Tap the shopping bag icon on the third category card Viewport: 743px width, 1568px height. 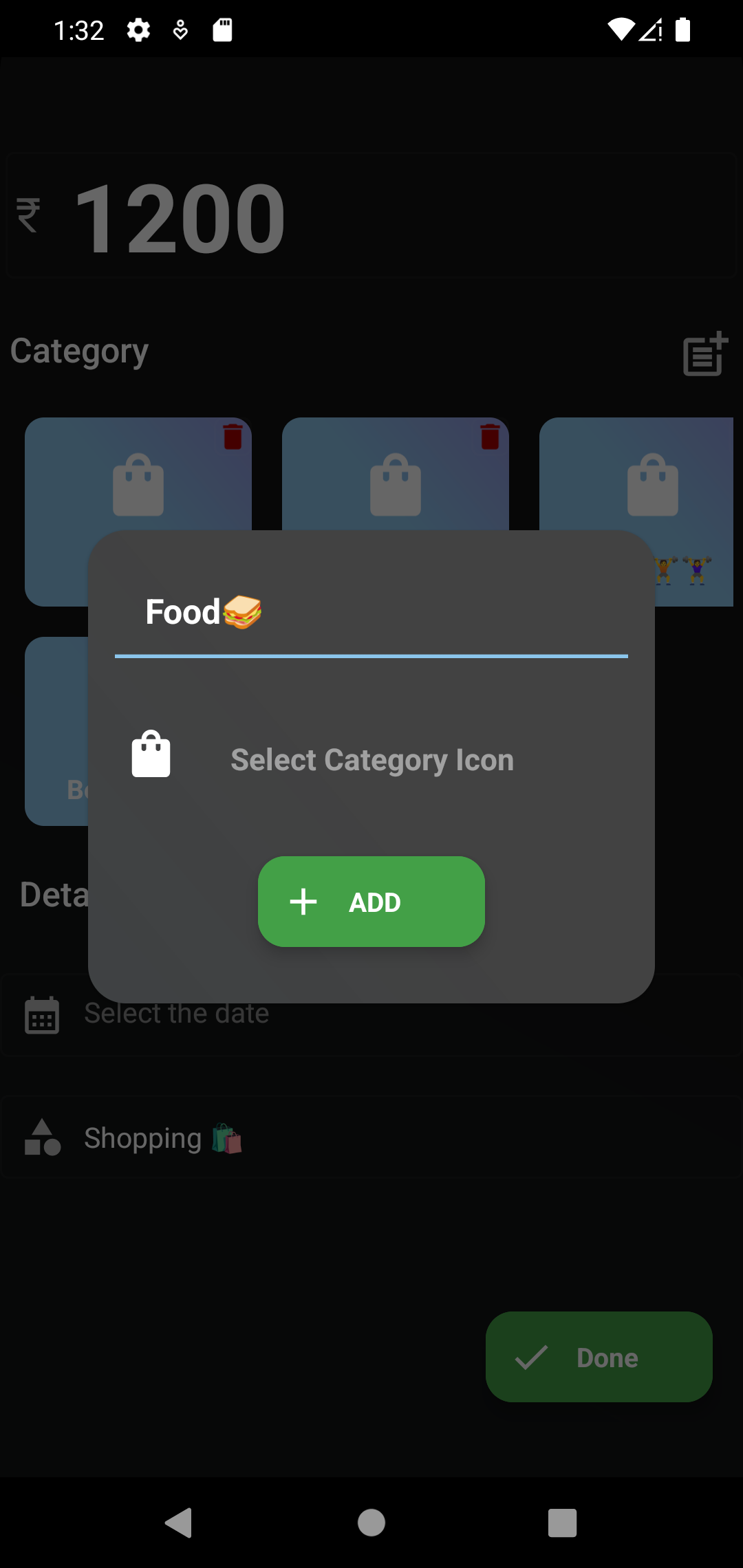[652, 485]
